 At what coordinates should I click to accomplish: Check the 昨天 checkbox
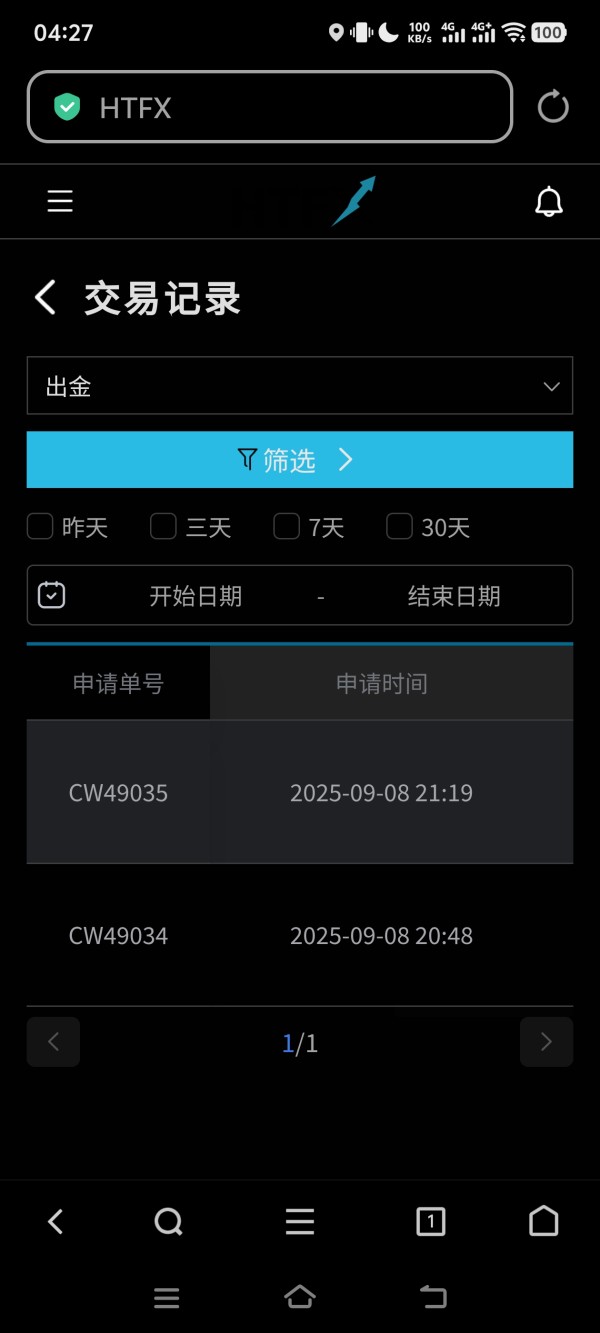pyautogui.click(x=40, y=526)
